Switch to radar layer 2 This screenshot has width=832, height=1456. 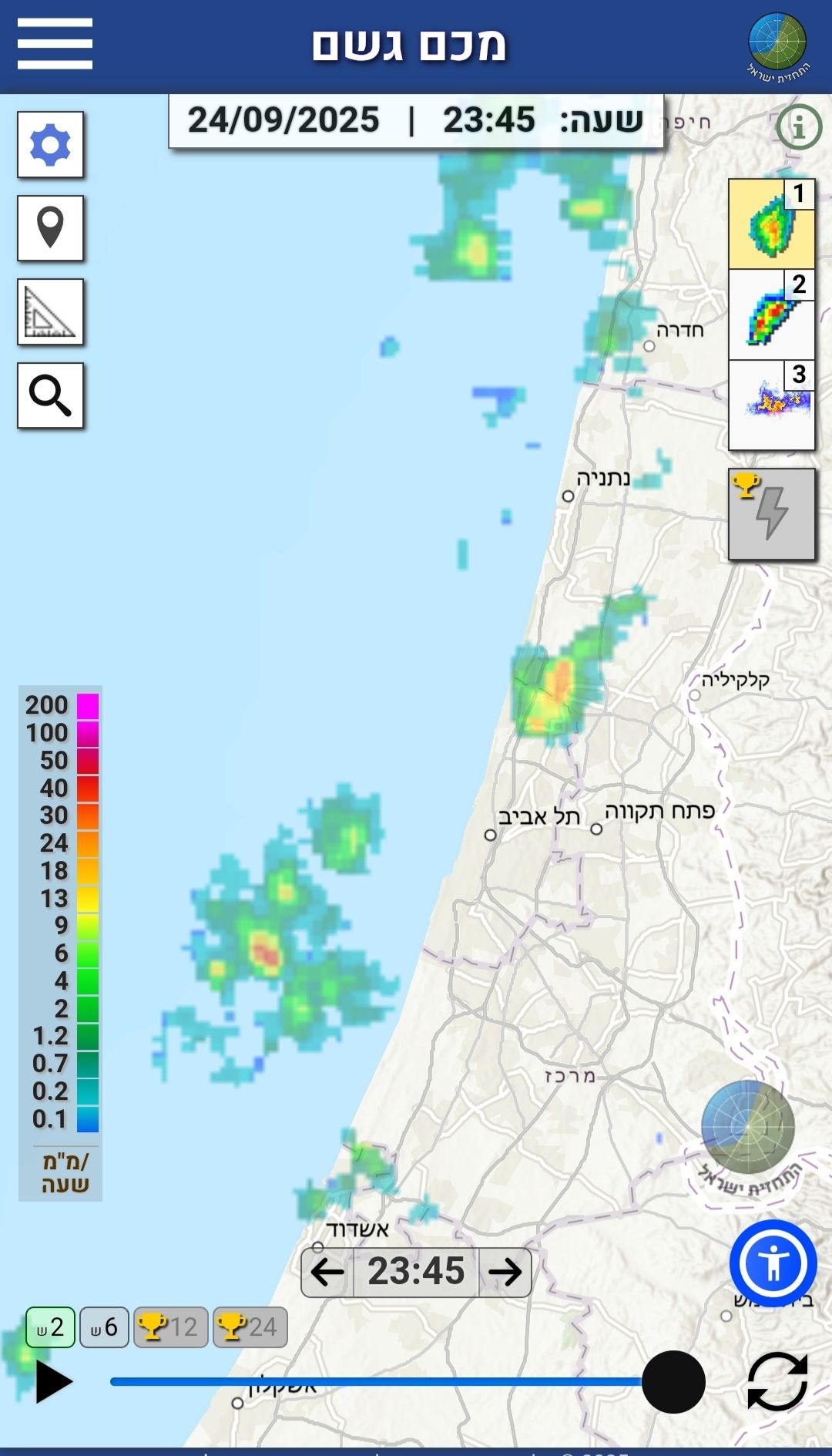point(771,314)
